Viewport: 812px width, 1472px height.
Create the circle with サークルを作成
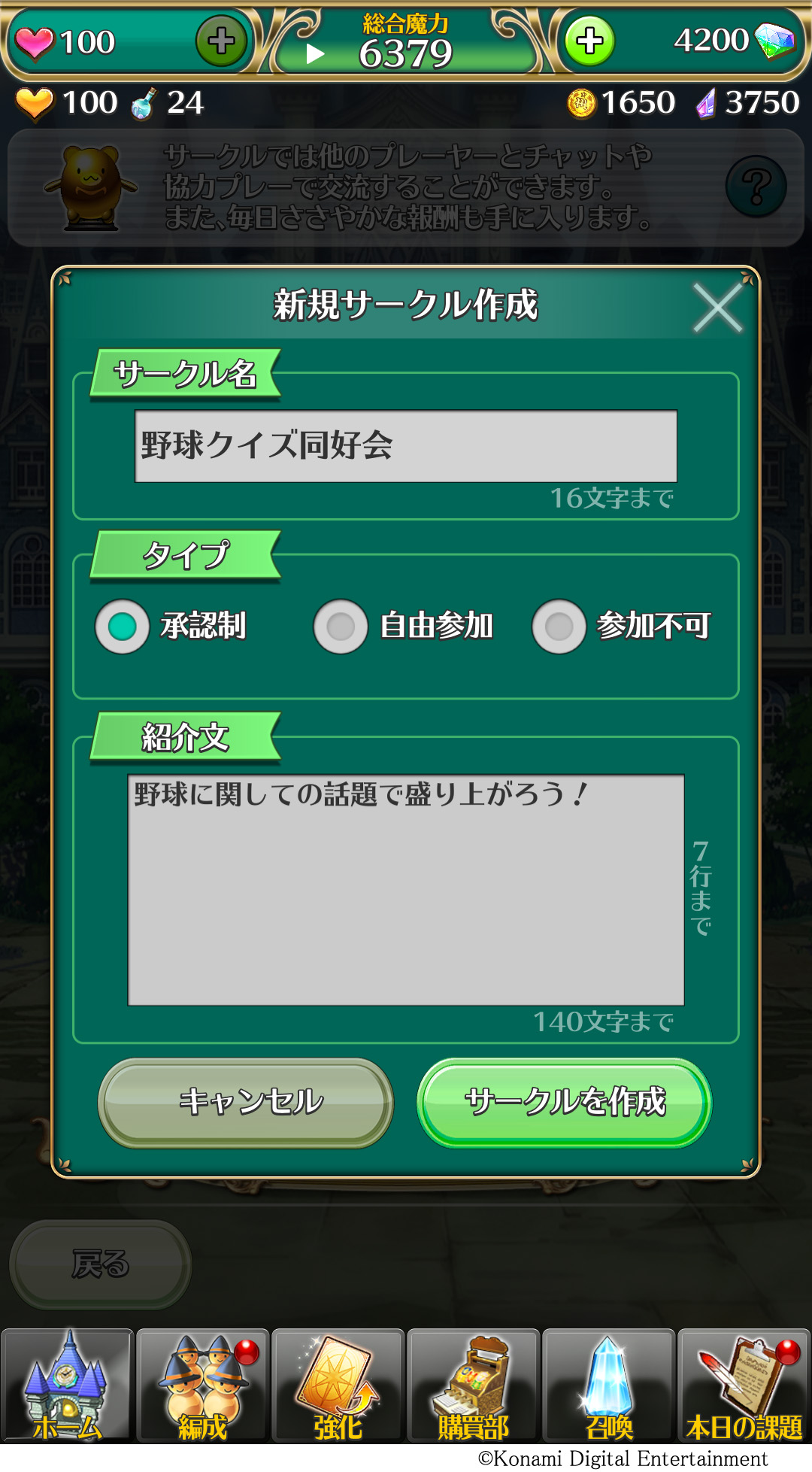coord(564,1103)
